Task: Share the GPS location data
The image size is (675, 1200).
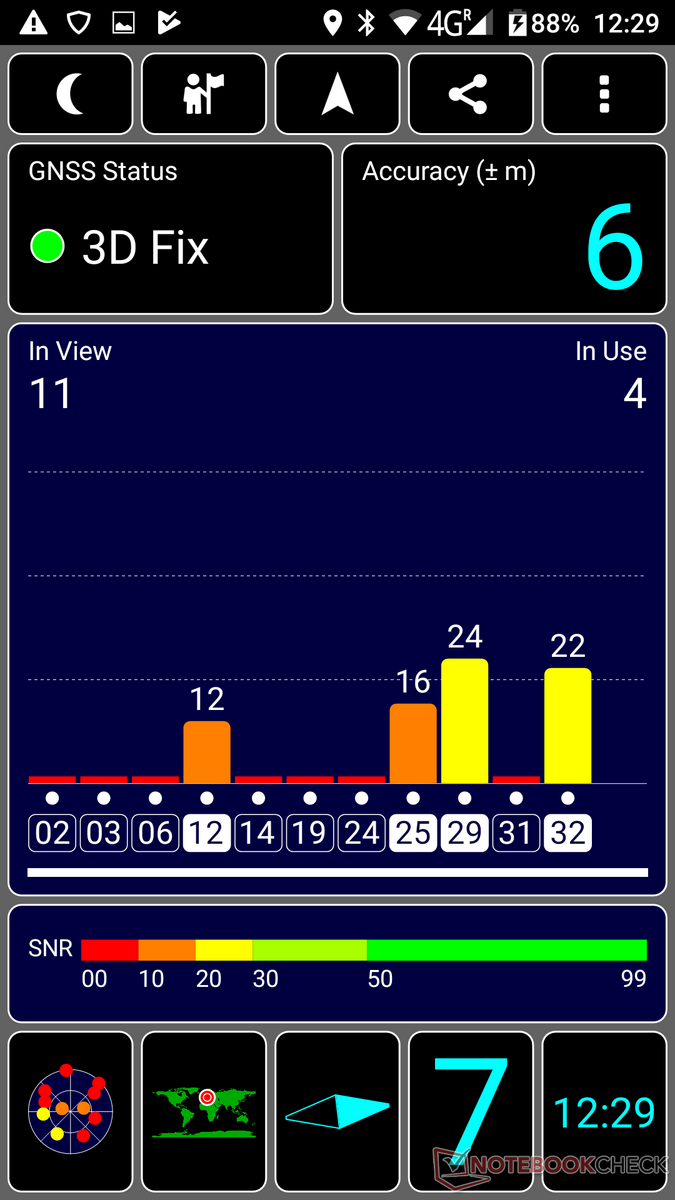Action: coord(470,94)
